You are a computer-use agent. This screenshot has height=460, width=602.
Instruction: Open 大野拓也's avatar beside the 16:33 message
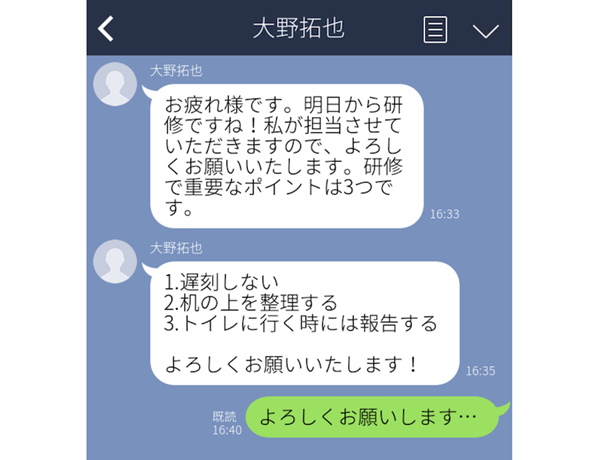(115, 87)
